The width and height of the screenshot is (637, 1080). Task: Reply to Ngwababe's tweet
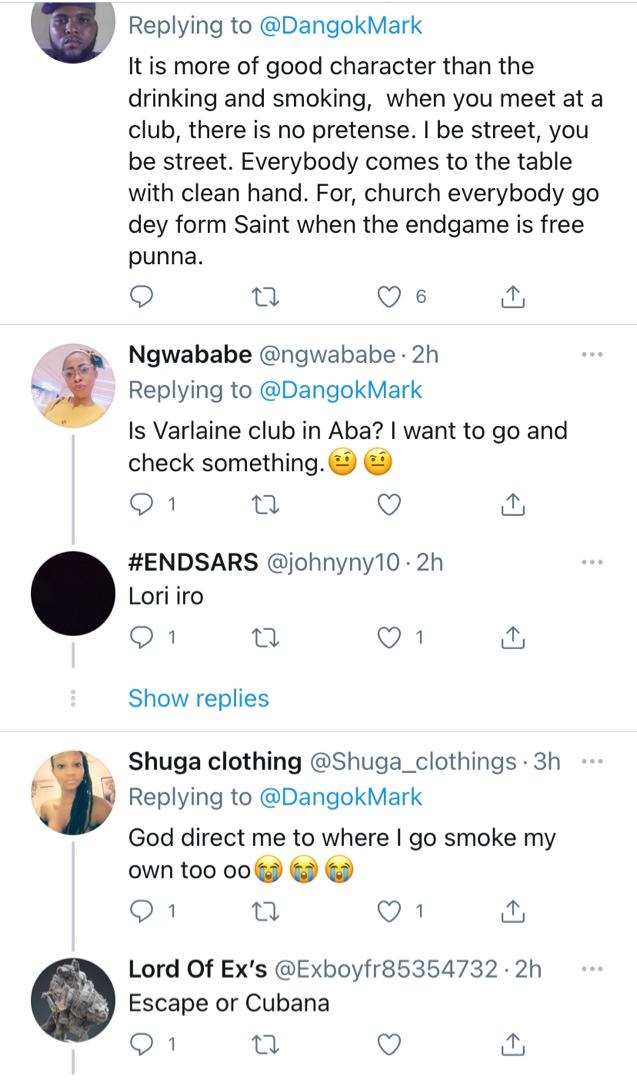pyautogui.click(x=143, y=506)
